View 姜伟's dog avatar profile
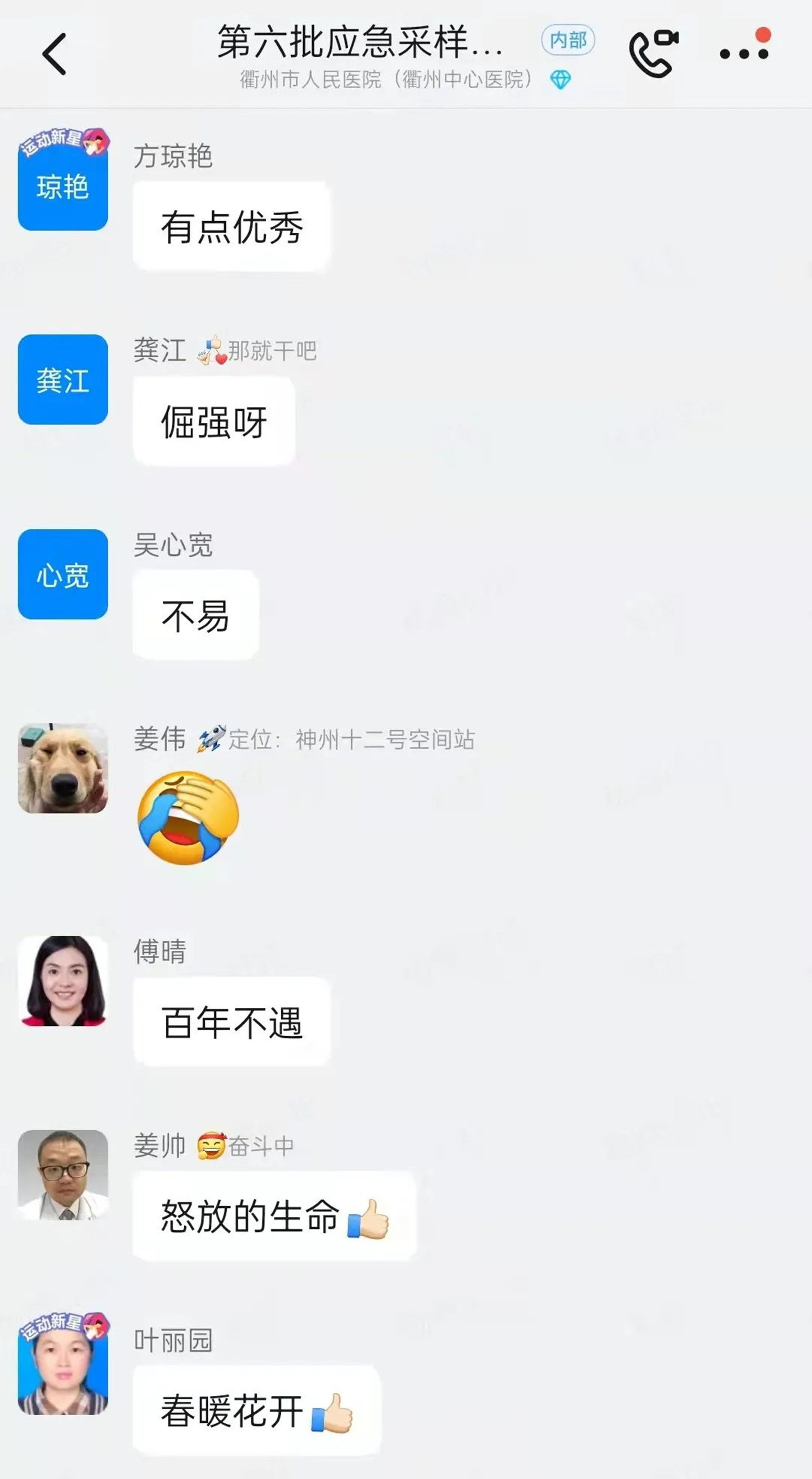Image resolution: width=812 pixels, height=1479 pixels. [63, 768]
